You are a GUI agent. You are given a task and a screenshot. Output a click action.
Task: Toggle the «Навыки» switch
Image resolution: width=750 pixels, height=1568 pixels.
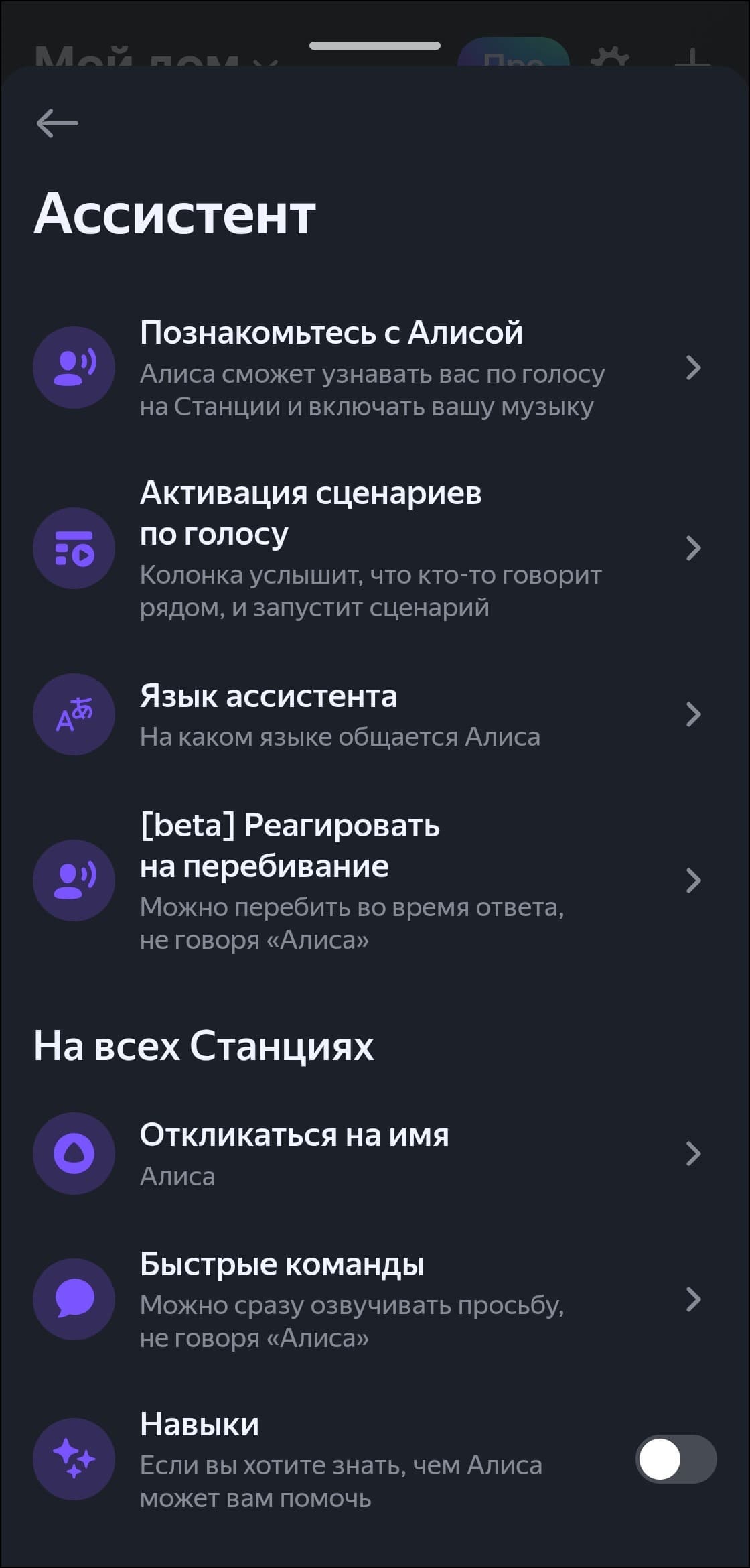point(675,1459)
